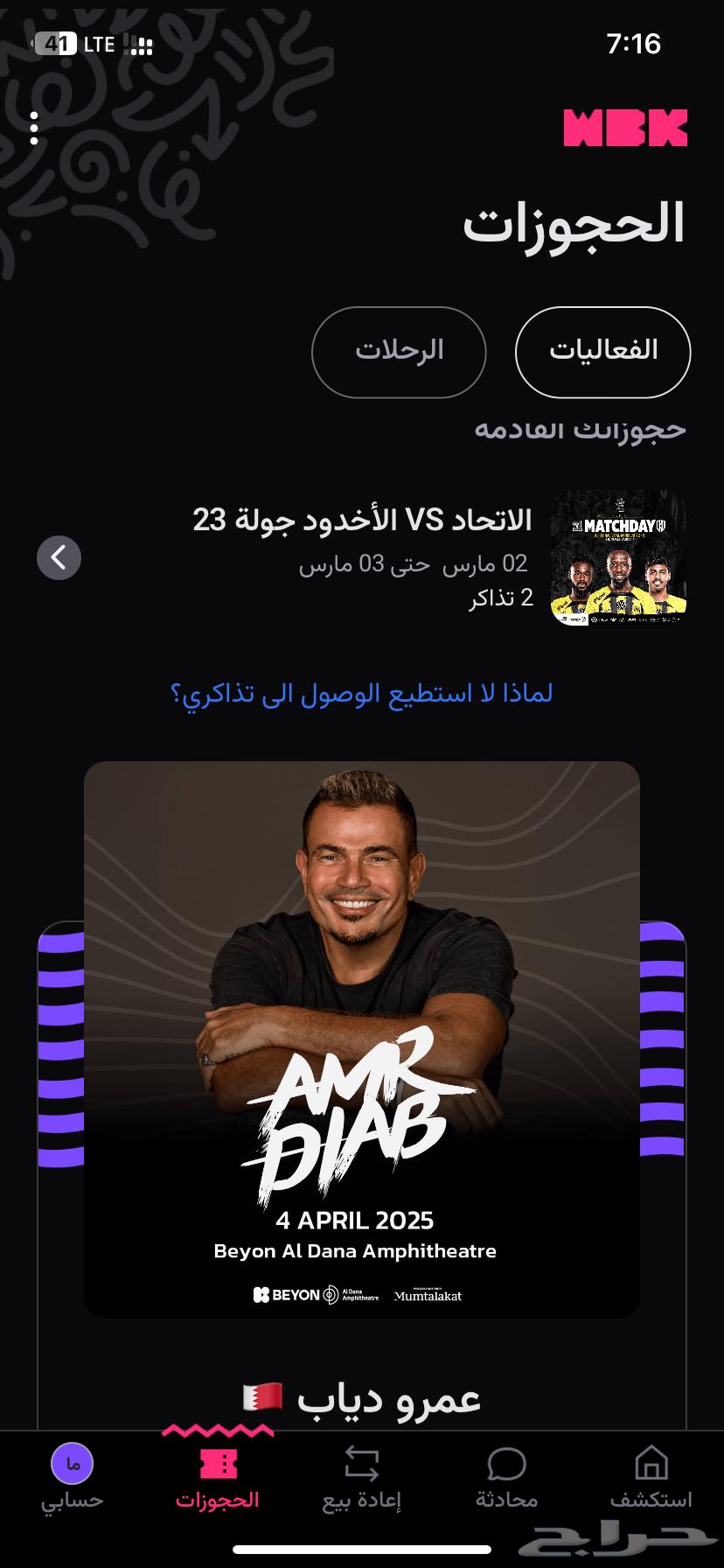
Task: Open the three-dot overflow menu
Action: tap(34, 129)
